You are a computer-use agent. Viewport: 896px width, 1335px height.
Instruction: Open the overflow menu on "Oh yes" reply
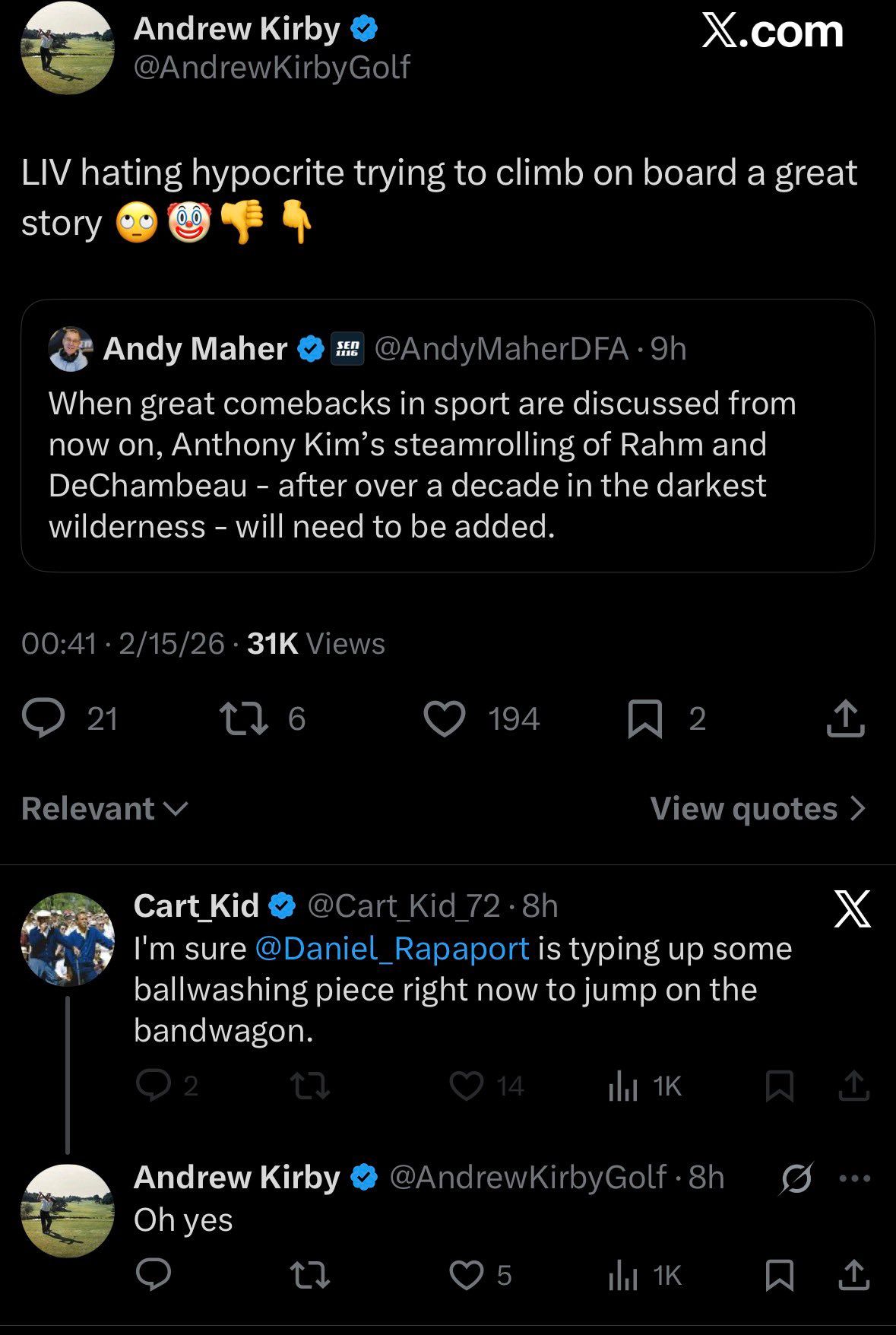tap(854, 1178)
